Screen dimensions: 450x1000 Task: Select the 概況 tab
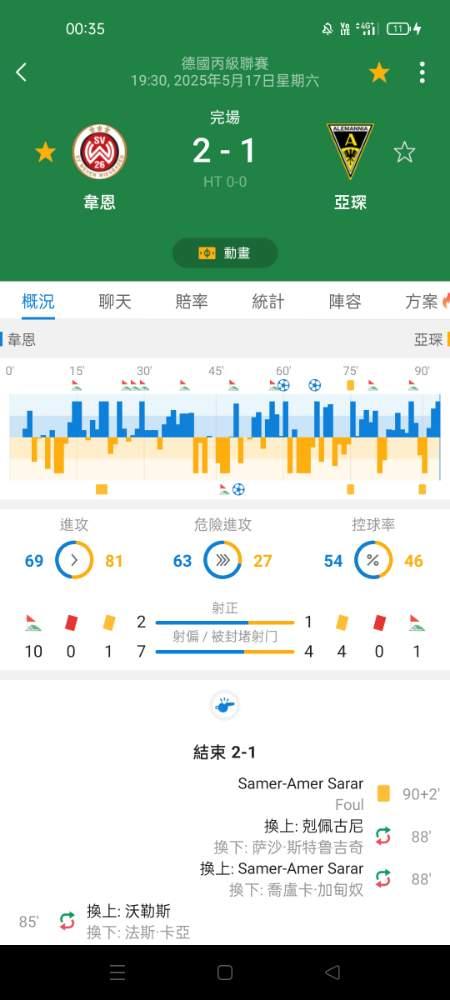tap(38, 302)
